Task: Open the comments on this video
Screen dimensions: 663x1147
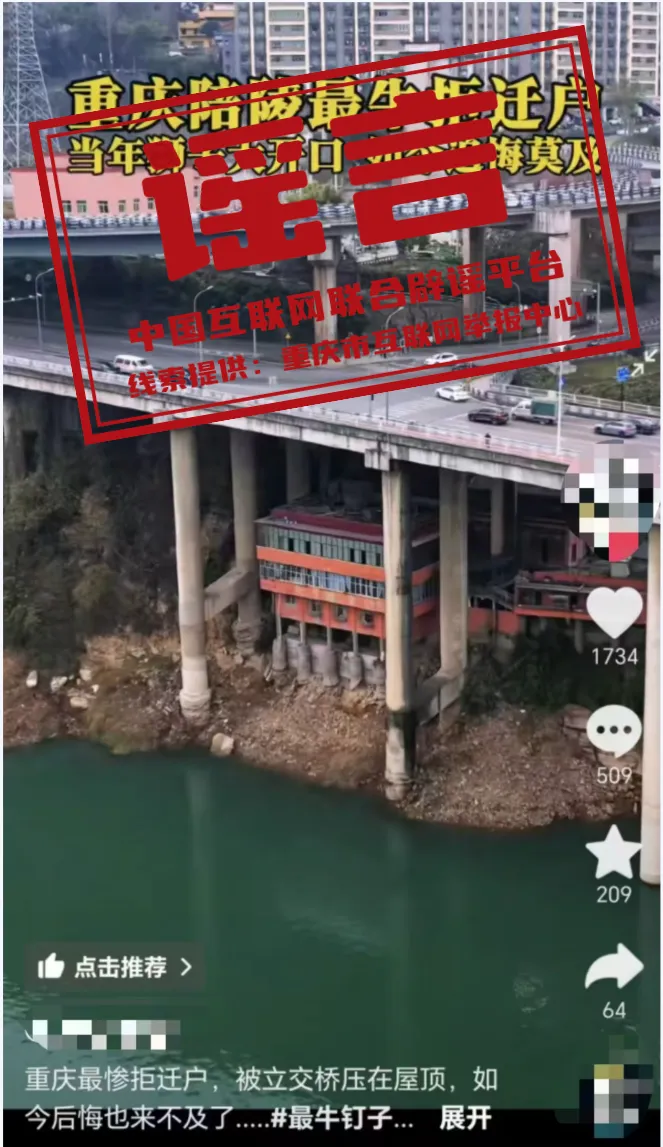Action: (613, 732)
